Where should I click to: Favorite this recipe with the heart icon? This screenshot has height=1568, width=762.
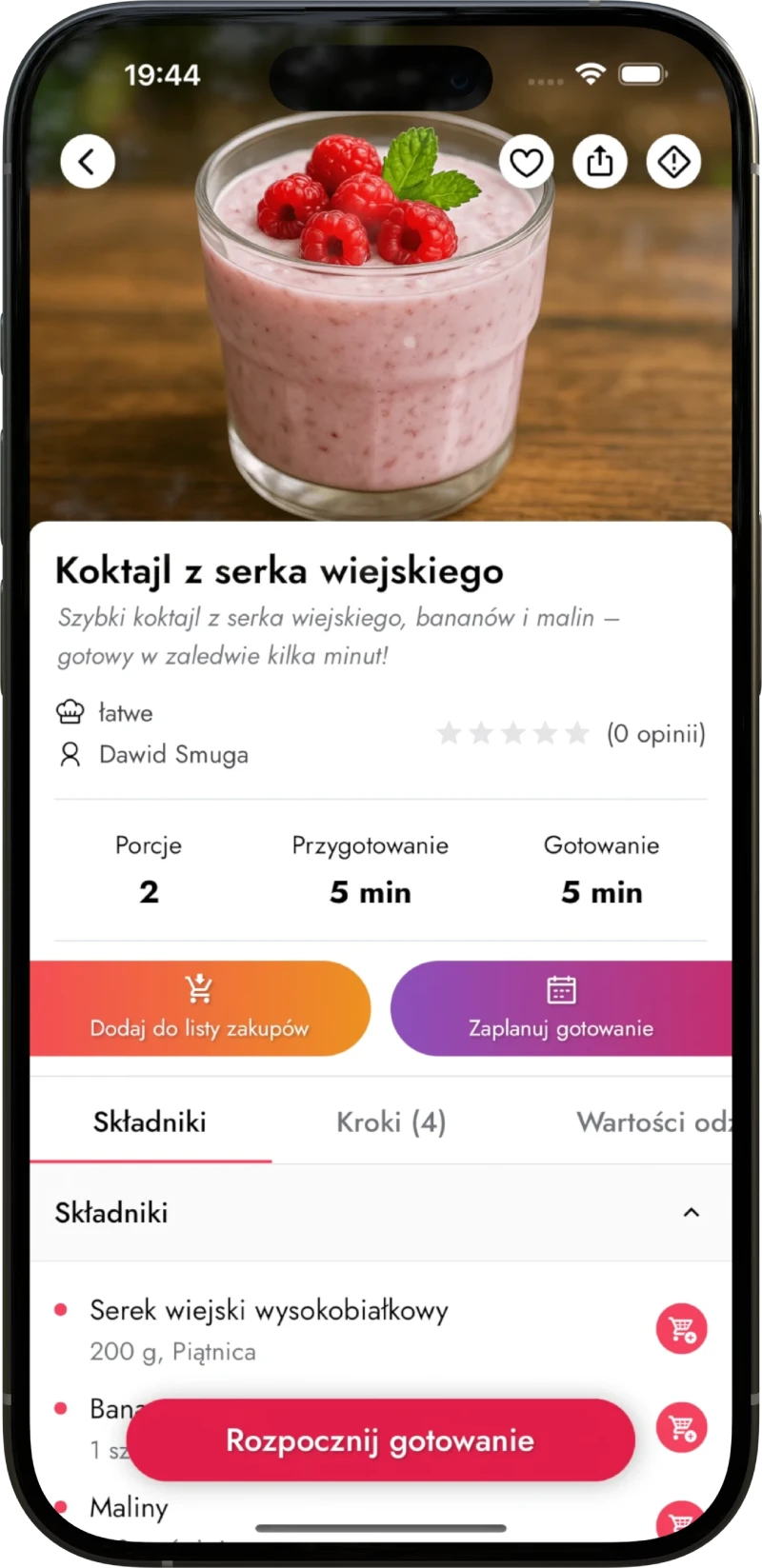pyautogui.click(x=526, y=162)
